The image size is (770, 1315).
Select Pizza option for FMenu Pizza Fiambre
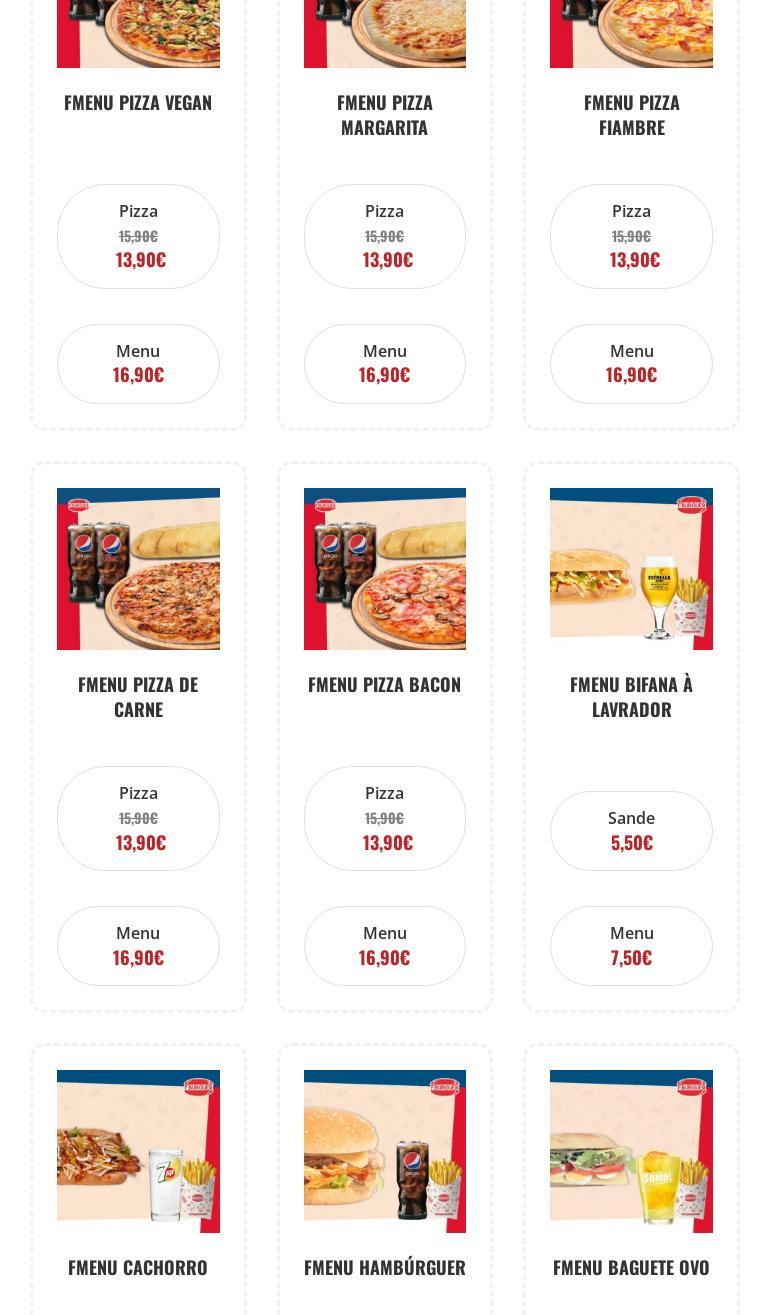pos(631,236)
